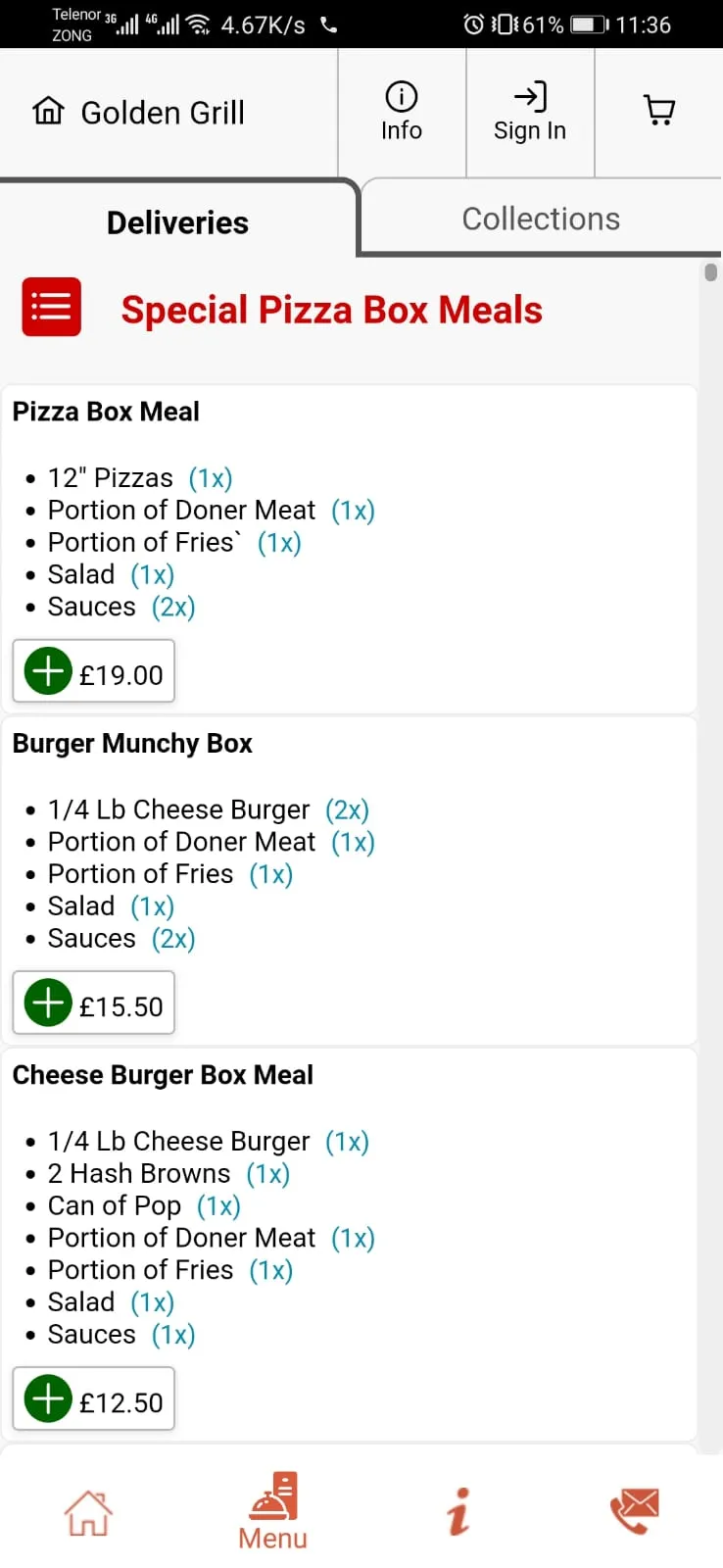Open the red menu categories list button

[x=52, y=308]
